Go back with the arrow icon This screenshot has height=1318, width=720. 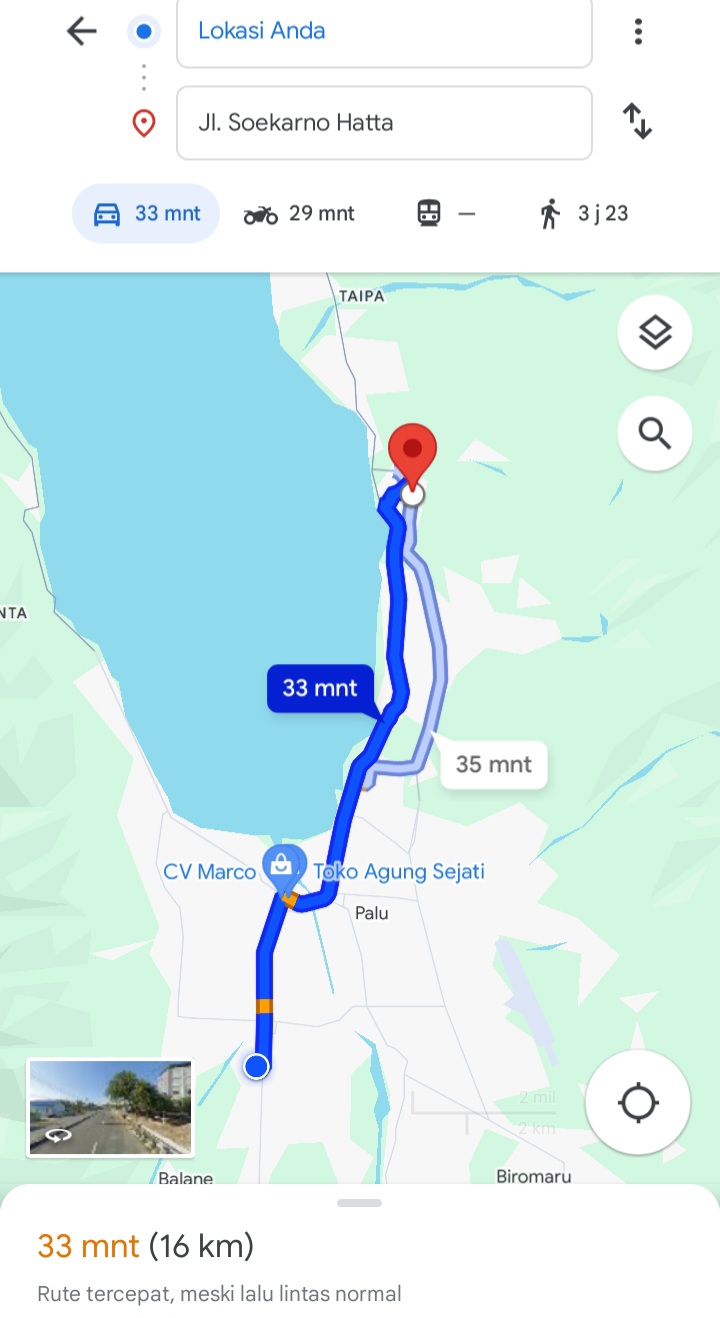click(81, 32)
